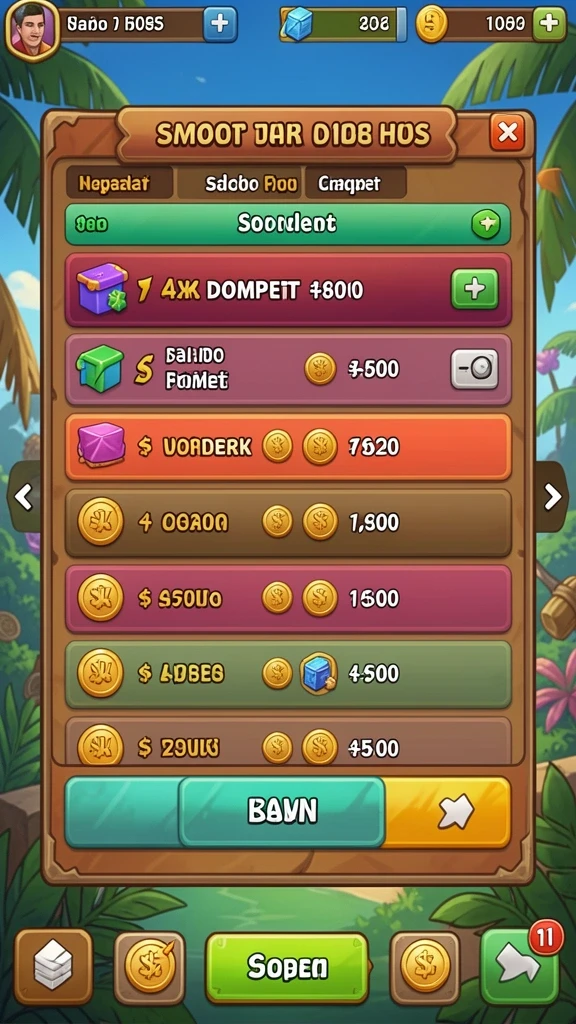The image size is (576, 1024).
Task: Add more via plus beside player name
Action: pos(219,24)
